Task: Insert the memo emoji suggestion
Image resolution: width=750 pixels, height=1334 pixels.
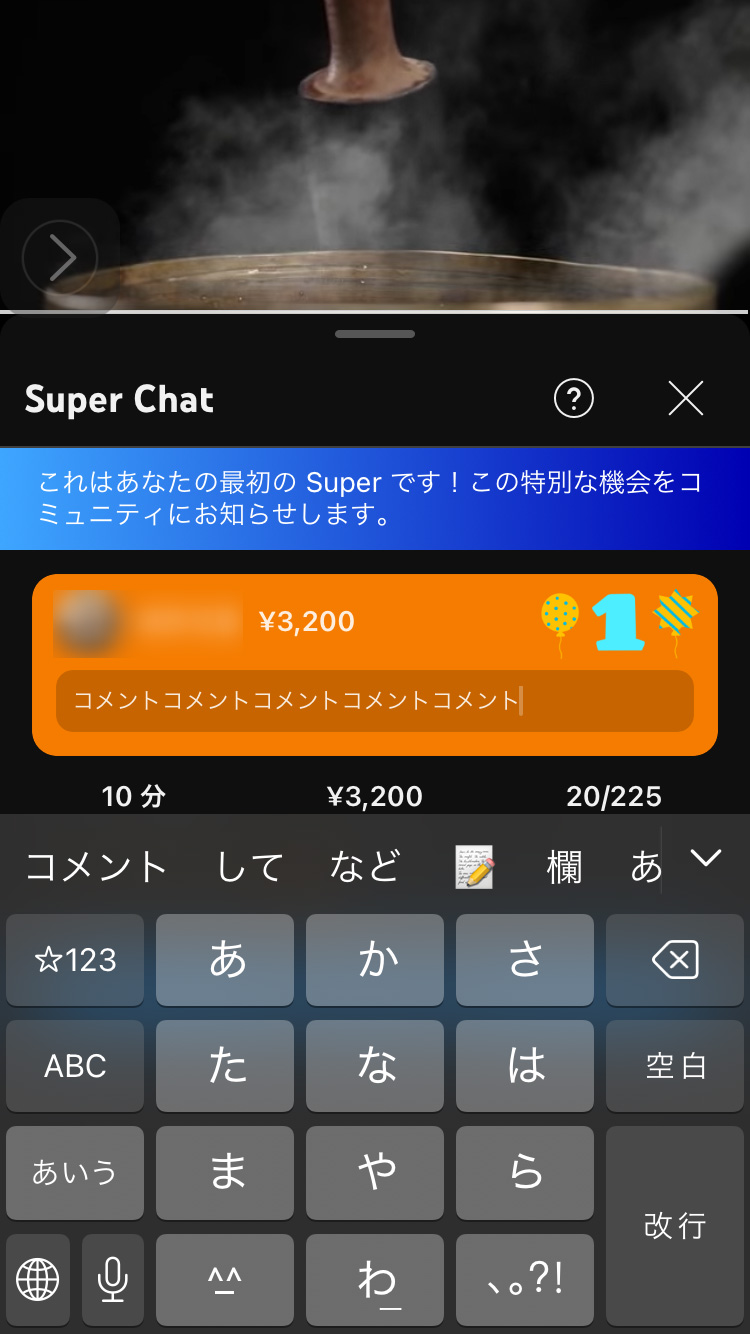Action: [474, 866]
